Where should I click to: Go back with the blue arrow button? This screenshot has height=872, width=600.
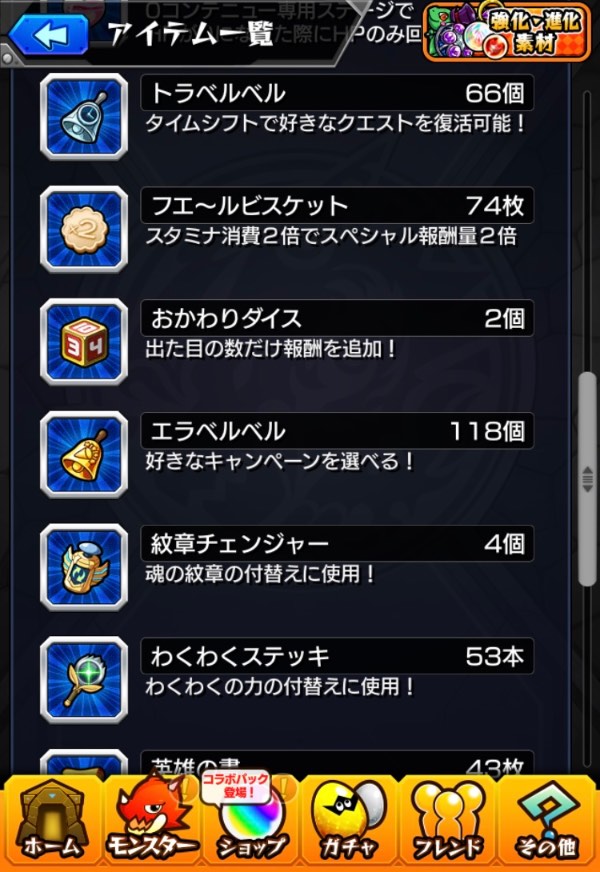(47, 36)
